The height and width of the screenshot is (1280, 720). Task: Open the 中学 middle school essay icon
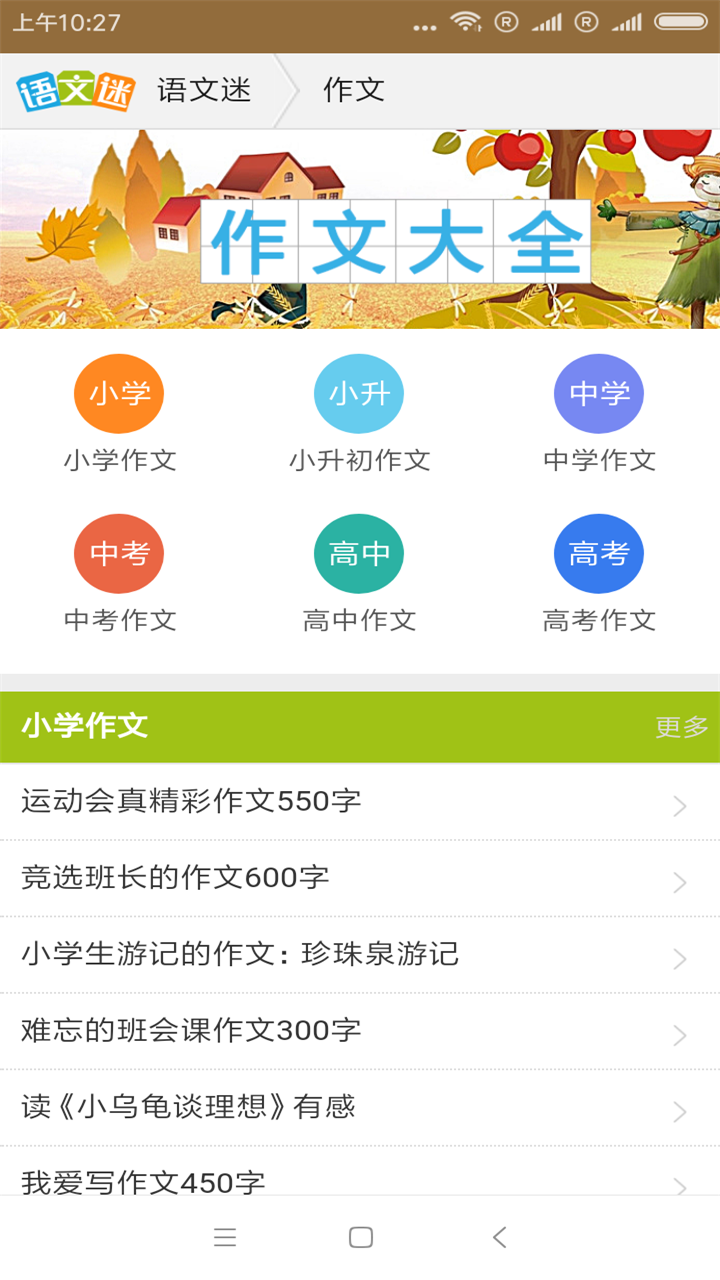(x=599, y=393)
